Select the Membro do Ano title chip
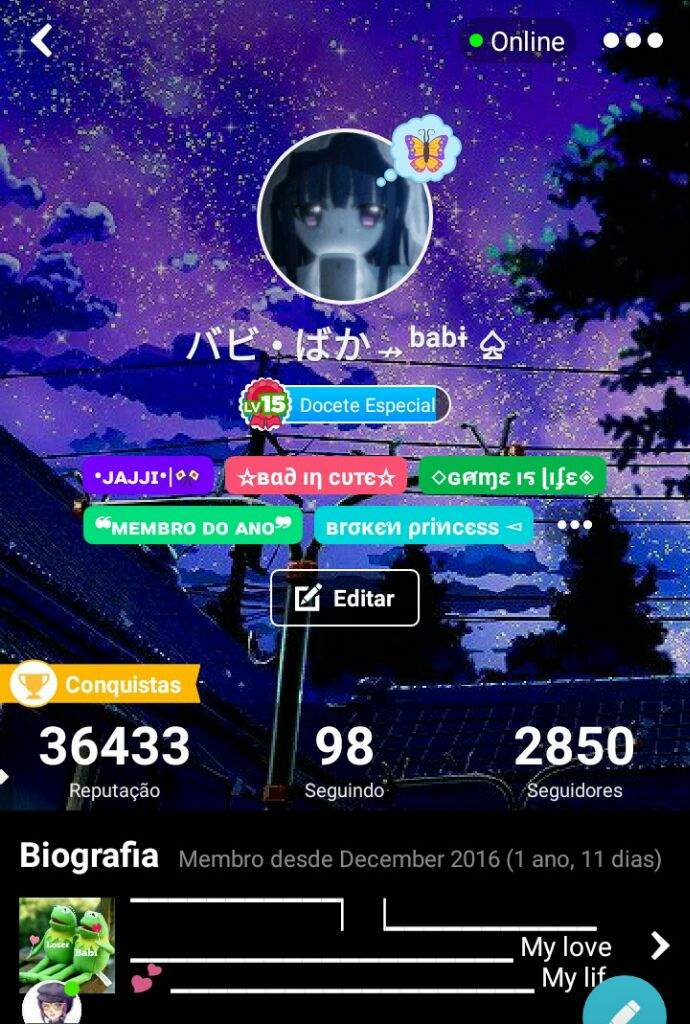This screenshot has height=1024, width=690. 192,526
